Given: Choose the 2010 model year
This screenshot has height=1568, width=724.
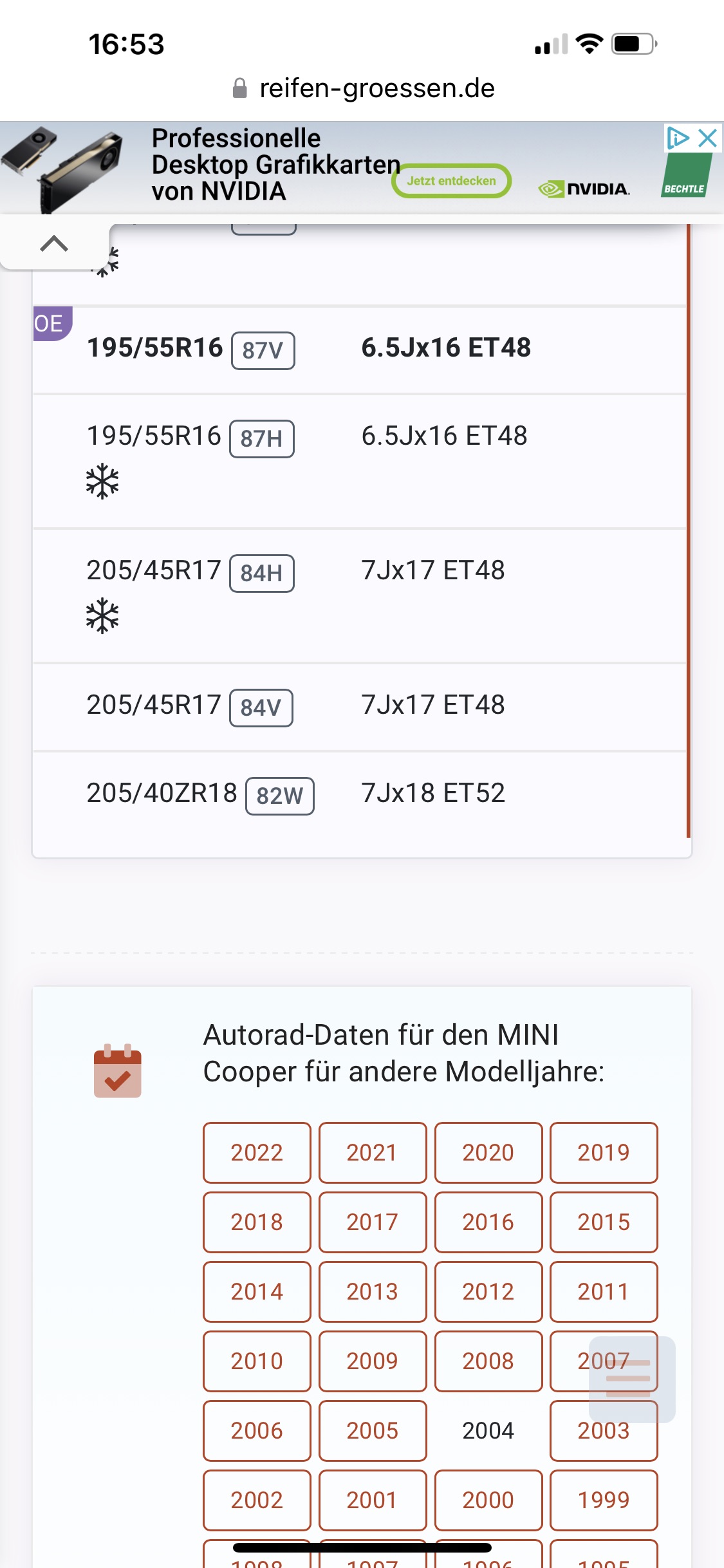Looking at the screenshot, I should [x=257, y=1361].
